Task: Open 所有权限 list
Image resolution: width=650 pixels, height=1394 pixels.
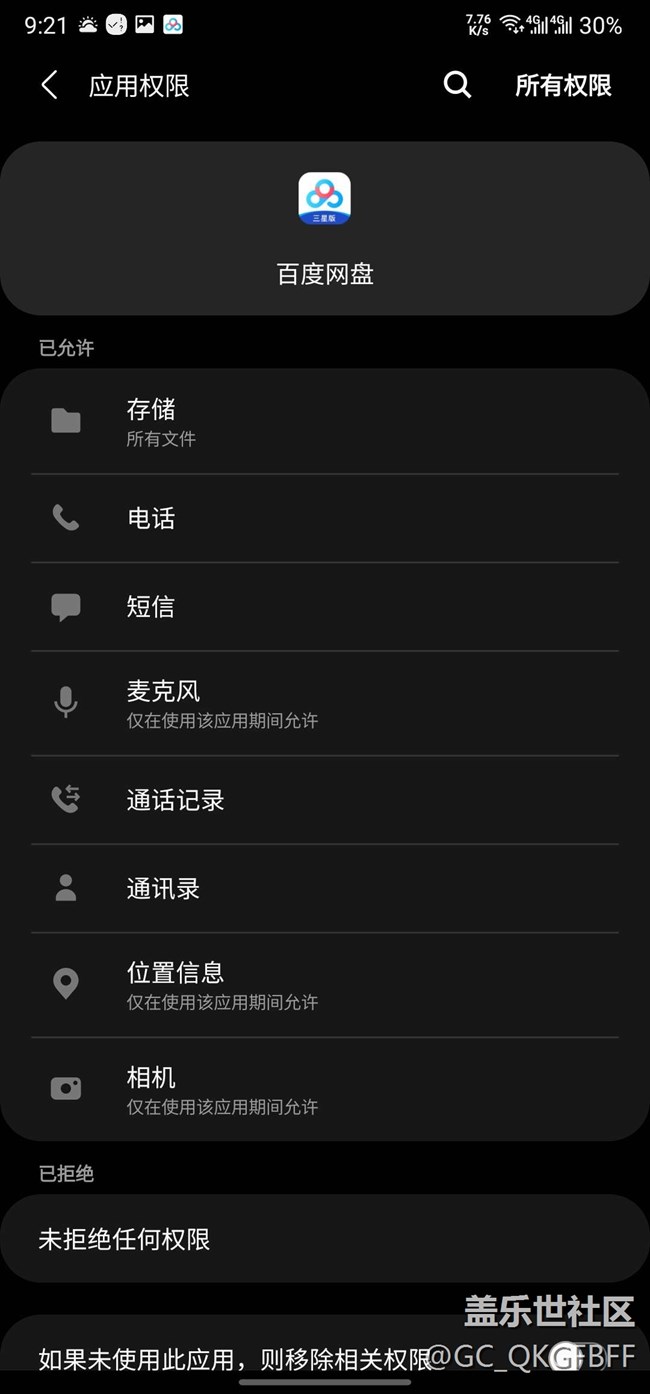Action: pos(563,86)
